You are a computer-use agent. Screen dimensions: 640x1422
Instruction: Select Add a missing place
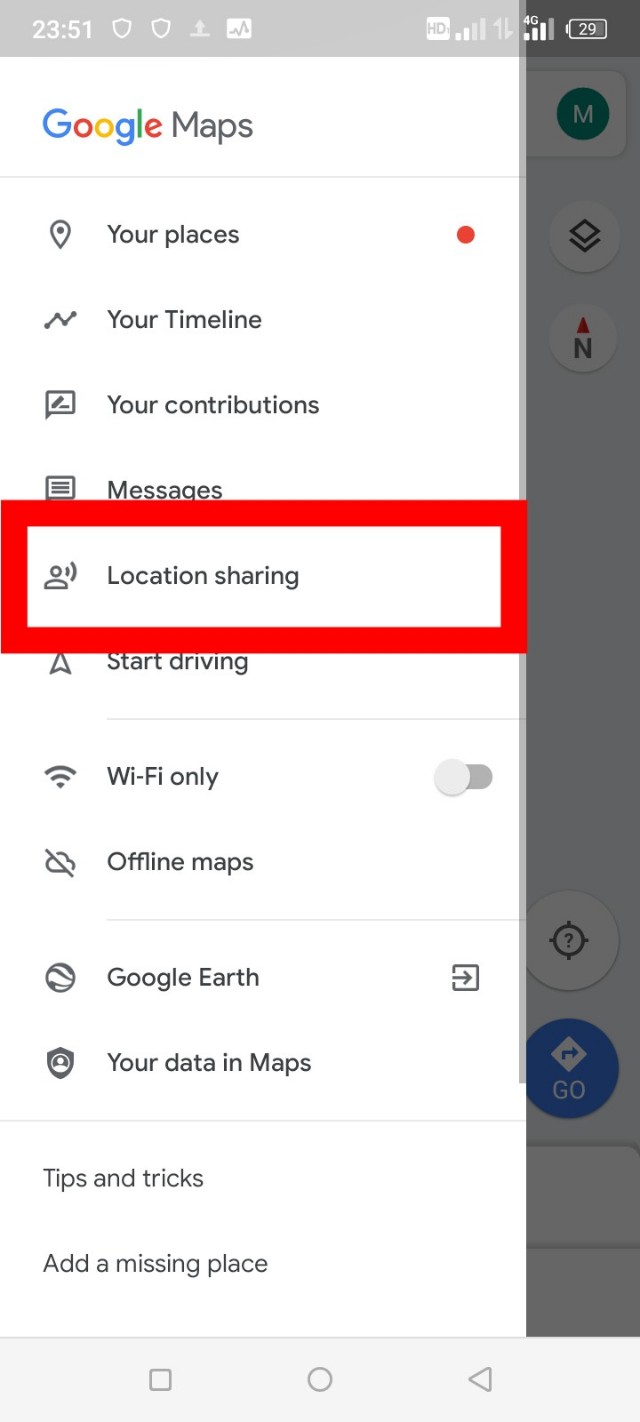point(155,1264)
